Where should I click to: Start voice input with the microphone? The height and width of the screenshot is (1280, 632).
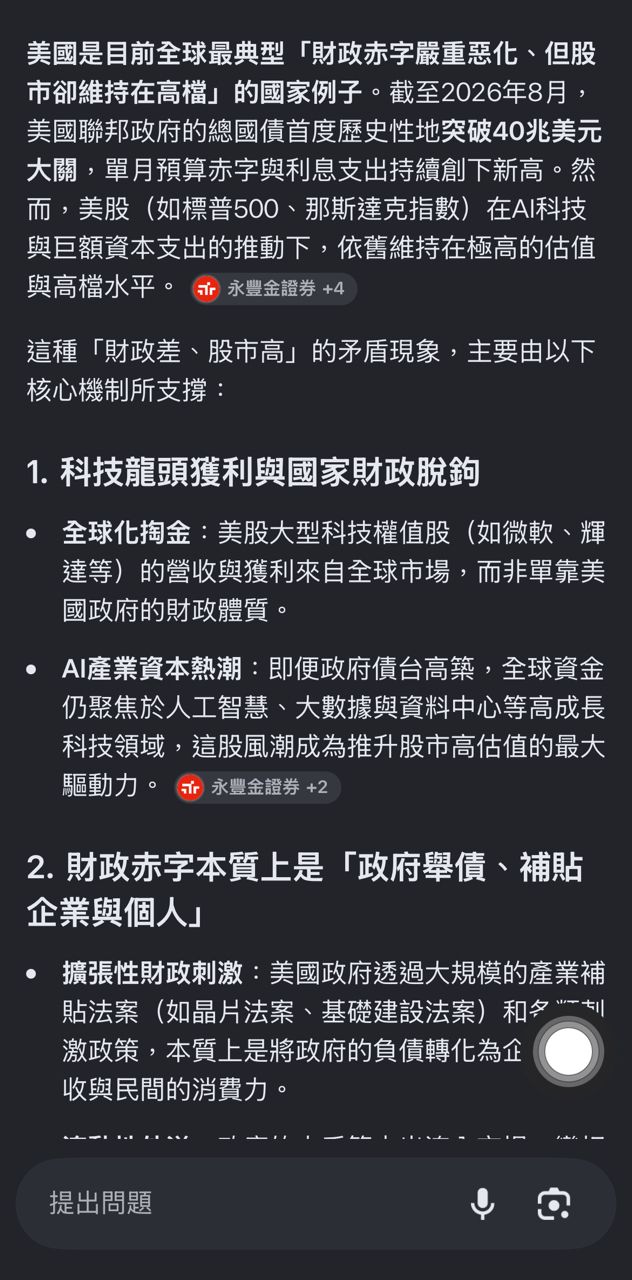pos(482,1203)
